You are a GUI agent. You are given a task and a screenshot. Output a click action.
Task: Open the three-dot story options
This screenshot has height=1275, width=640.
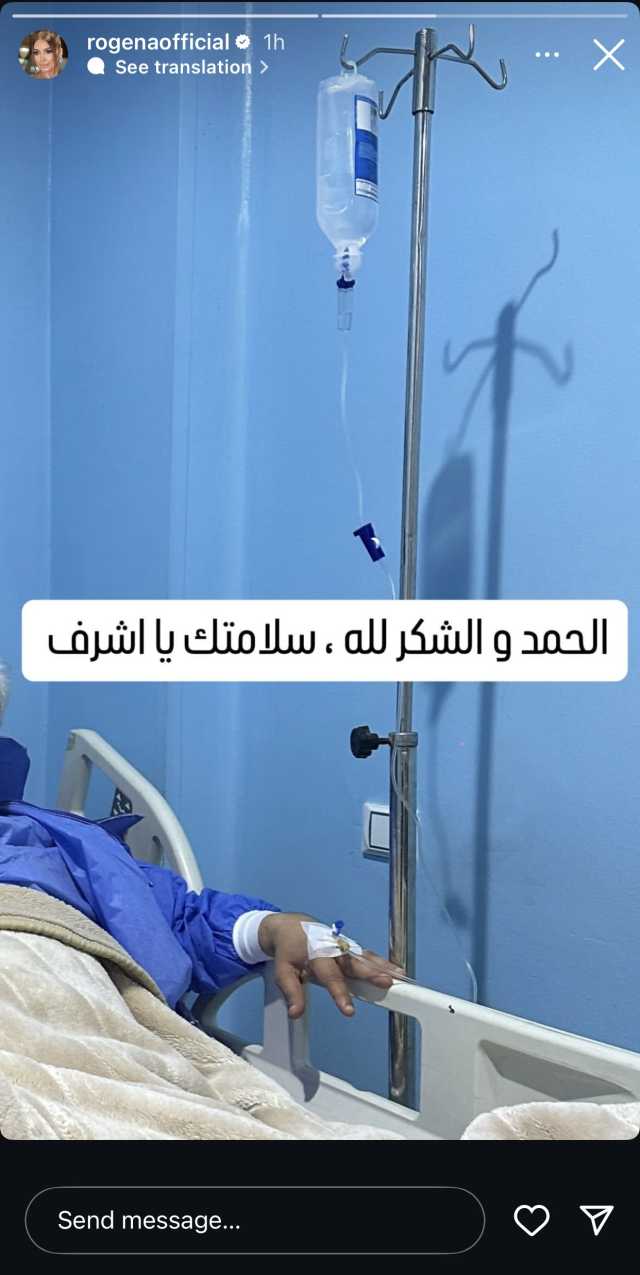[547, 55]
